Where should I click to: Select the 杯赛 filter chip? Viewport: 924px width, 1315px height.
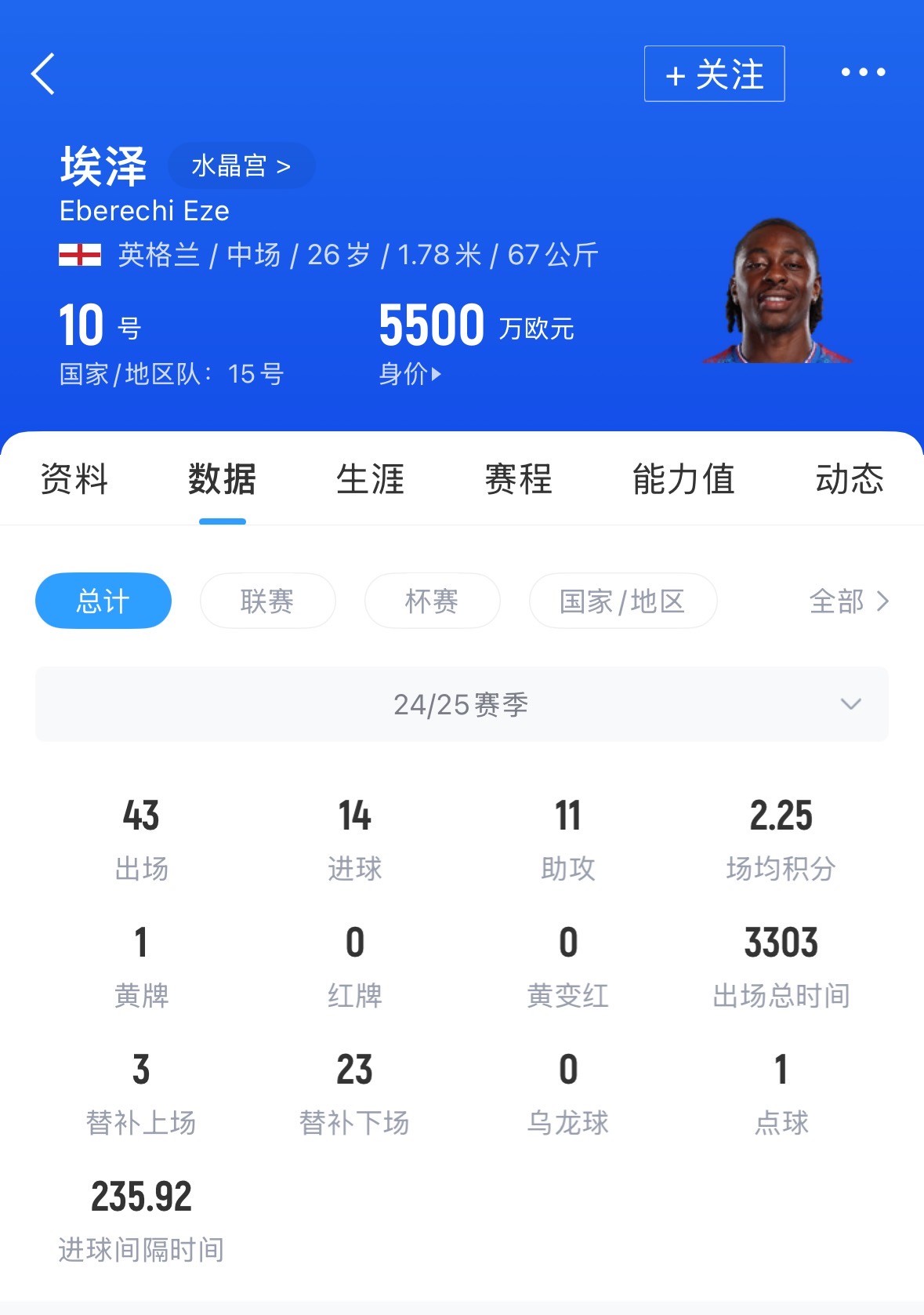point(432,601)
